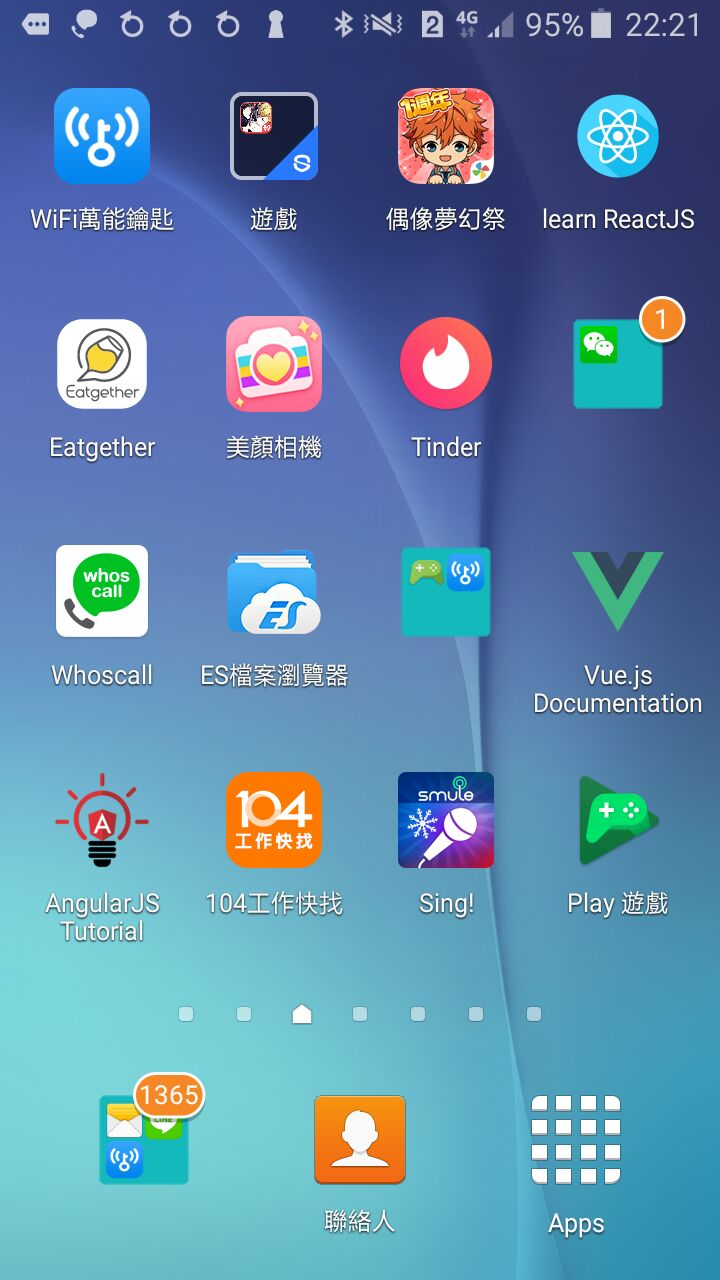Open Play 遊戲

point(617,820)
